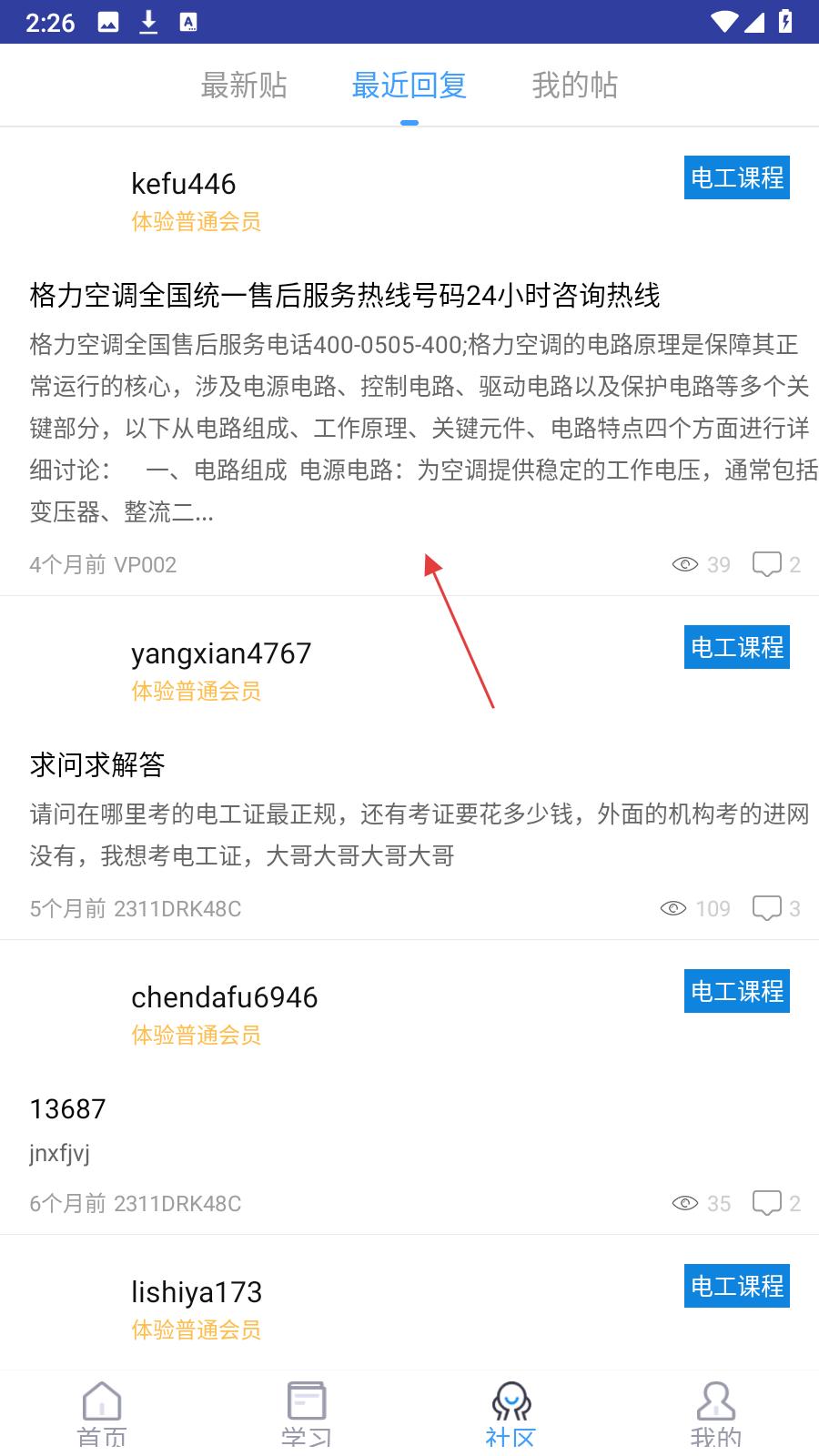Tap the 电工课程 tag on chendafu6946's post
The height and width of the screenshot is (1456, 819).
tap(736, 991)
